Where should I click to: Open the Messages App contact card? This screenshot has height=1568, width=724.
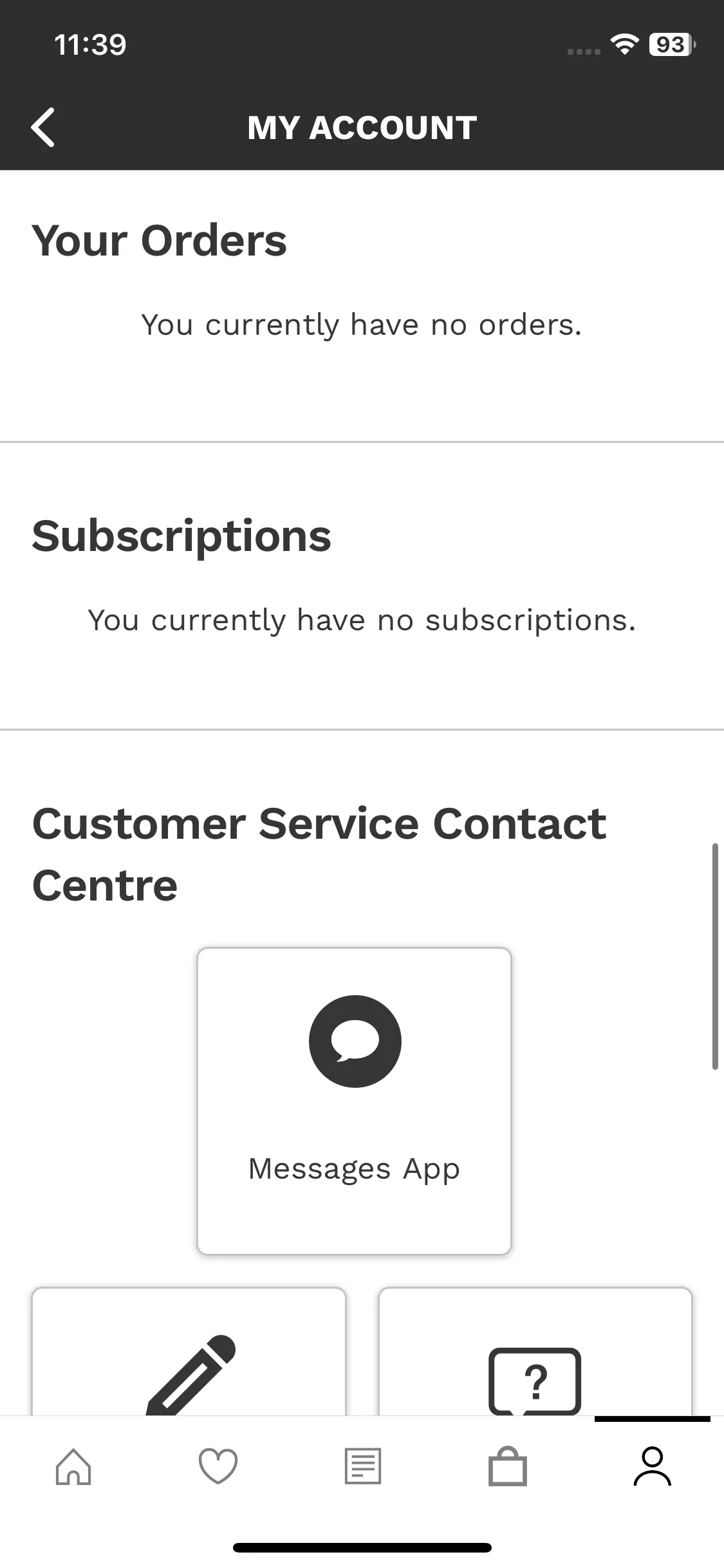click(354, 1100)
